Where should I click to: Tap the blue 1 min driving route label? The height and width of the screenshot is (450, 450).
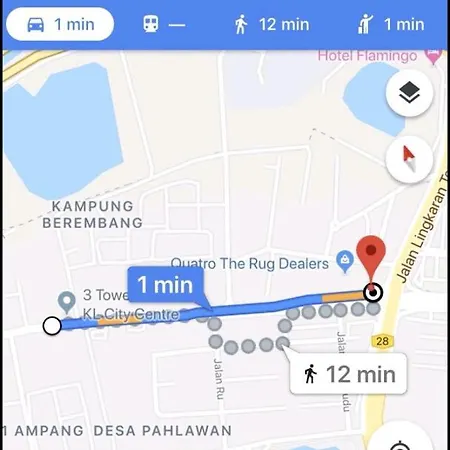click(x=166, y=285)
